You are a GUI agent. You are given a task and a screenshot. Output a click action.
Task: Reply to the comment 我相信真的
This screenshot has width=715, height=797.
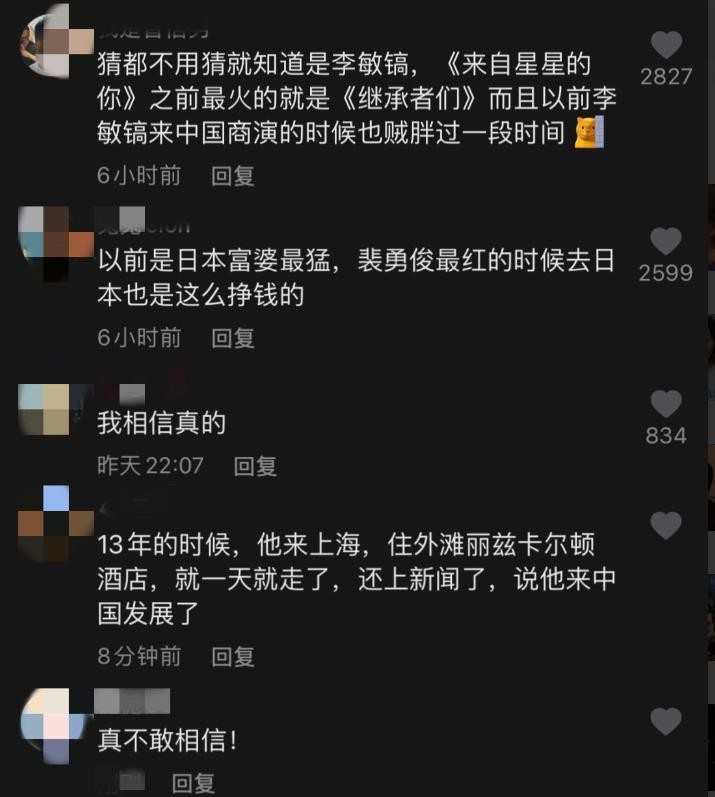coord(255,466)
